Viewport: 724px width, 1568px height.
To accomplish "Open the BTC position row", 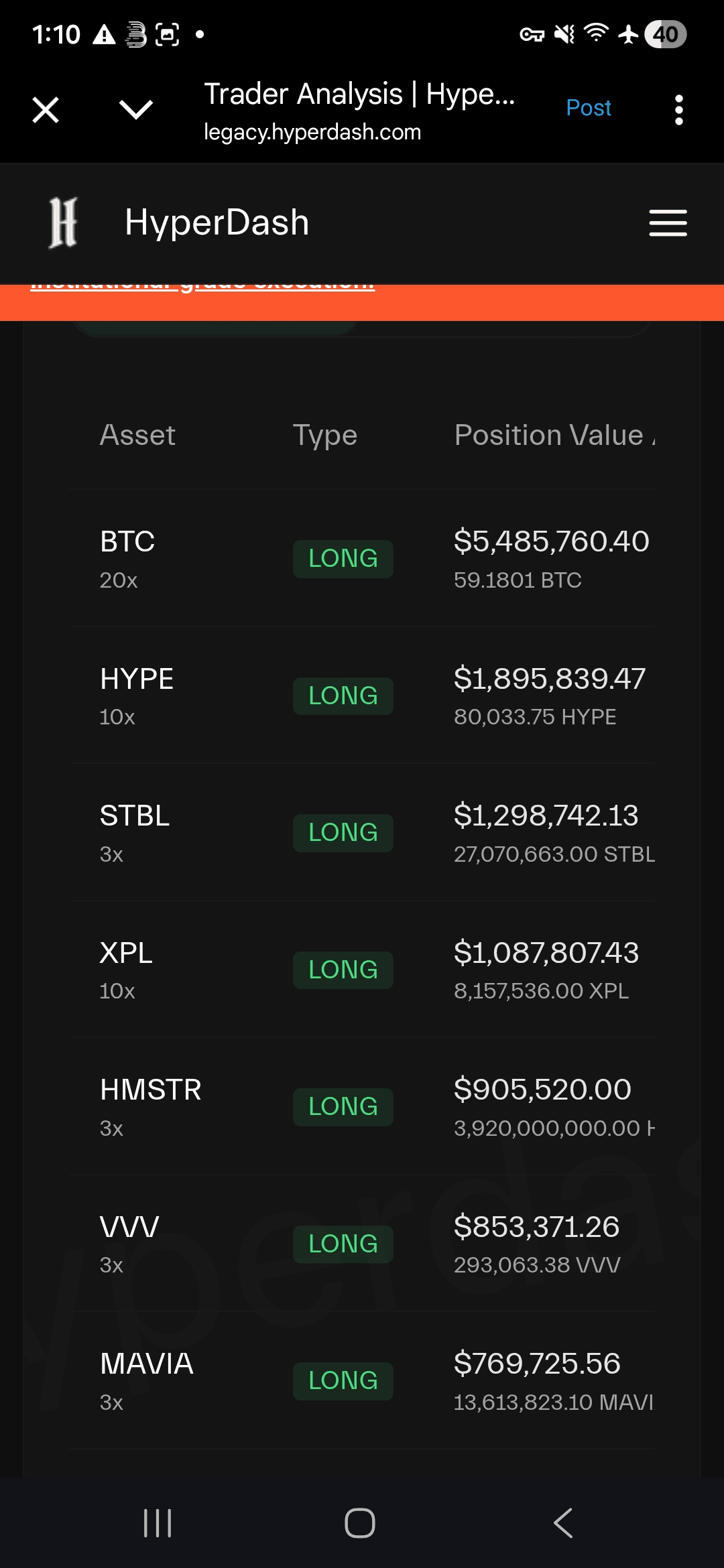I will tap(362, 559).
